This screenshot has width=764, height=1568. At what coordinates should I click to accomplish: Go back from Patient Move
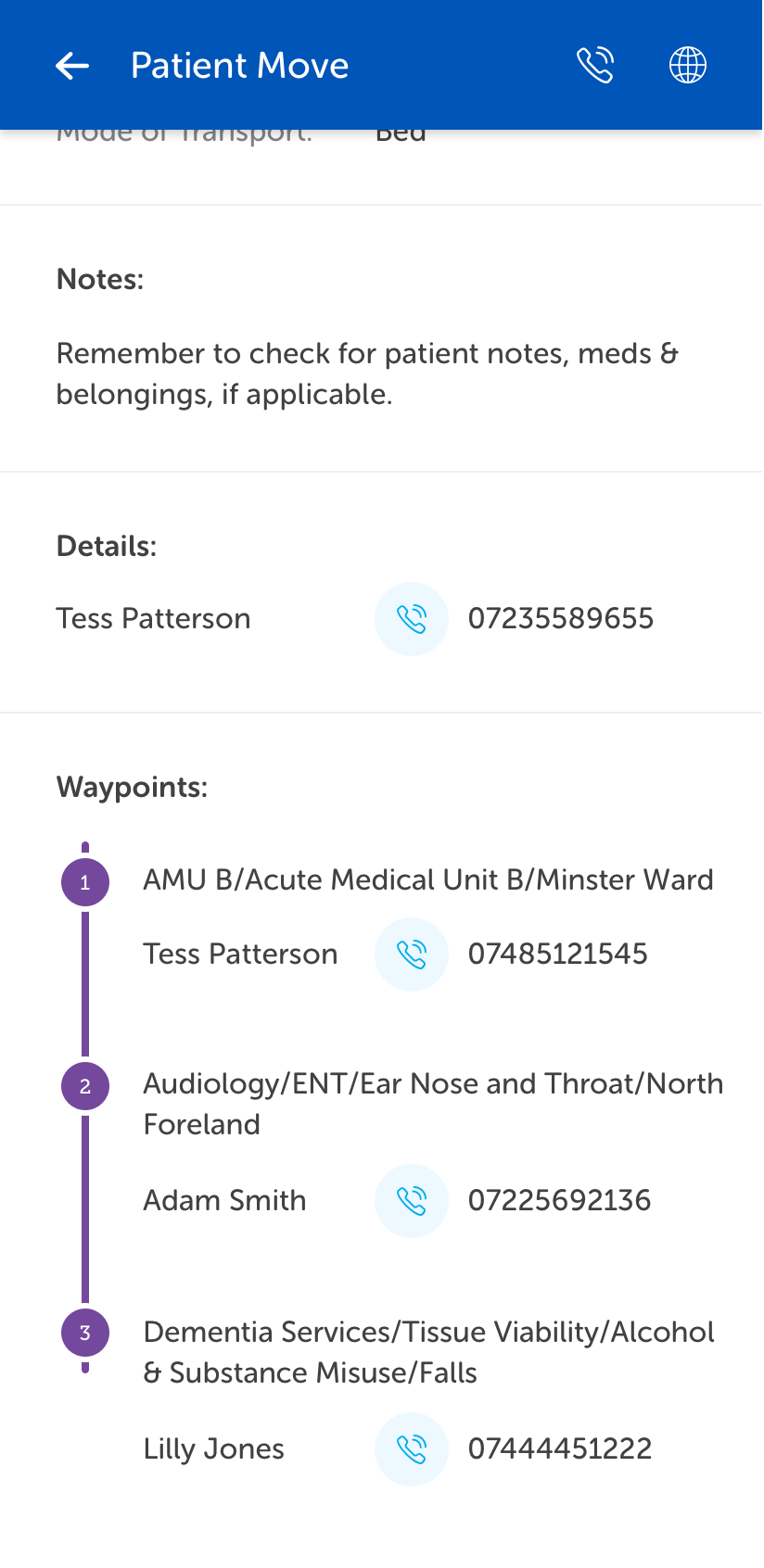pyautogui.click(x=72, y=66)
